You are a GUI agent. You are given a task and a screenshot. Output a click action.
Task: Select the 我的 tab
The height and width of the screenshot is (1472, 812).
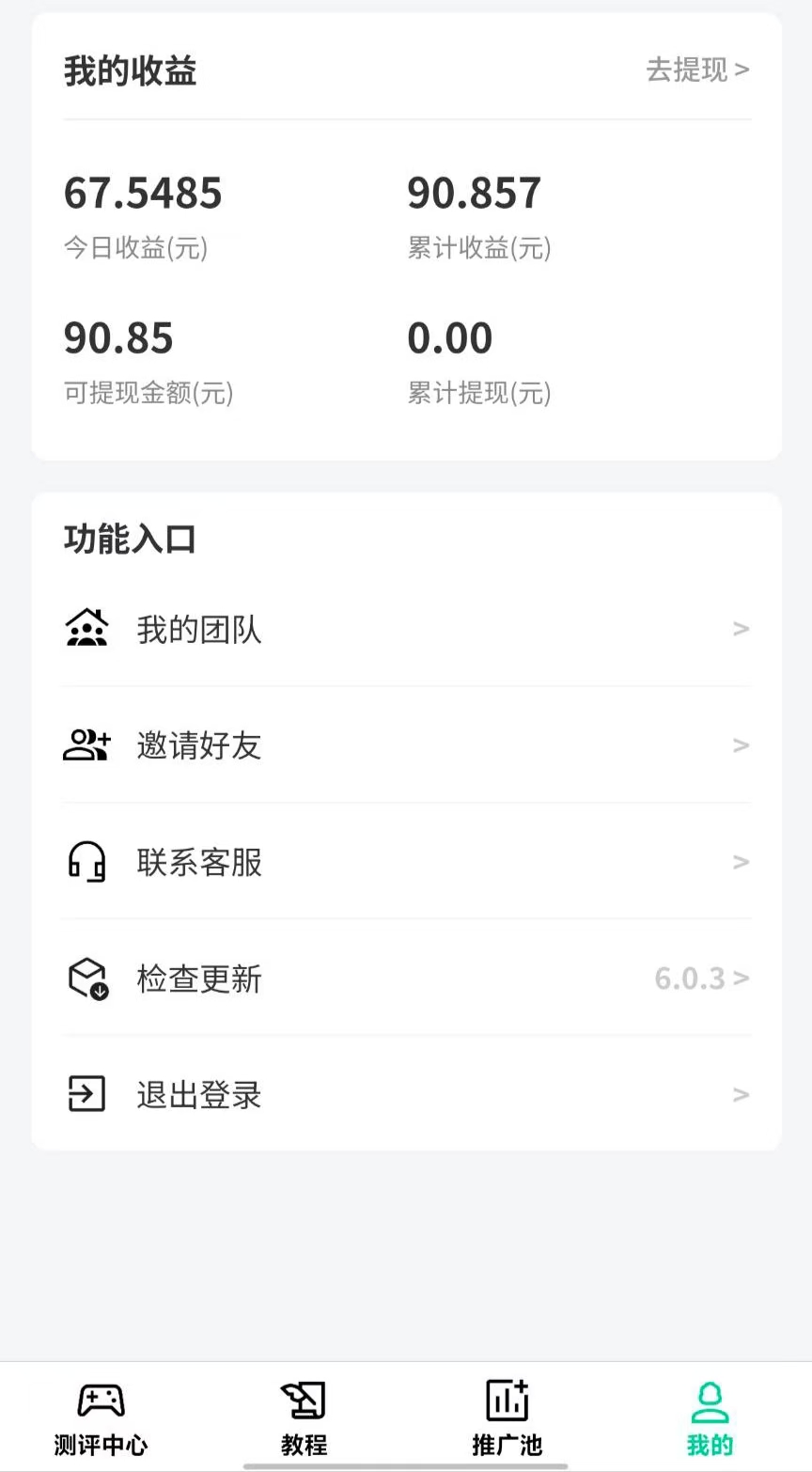710,1417
